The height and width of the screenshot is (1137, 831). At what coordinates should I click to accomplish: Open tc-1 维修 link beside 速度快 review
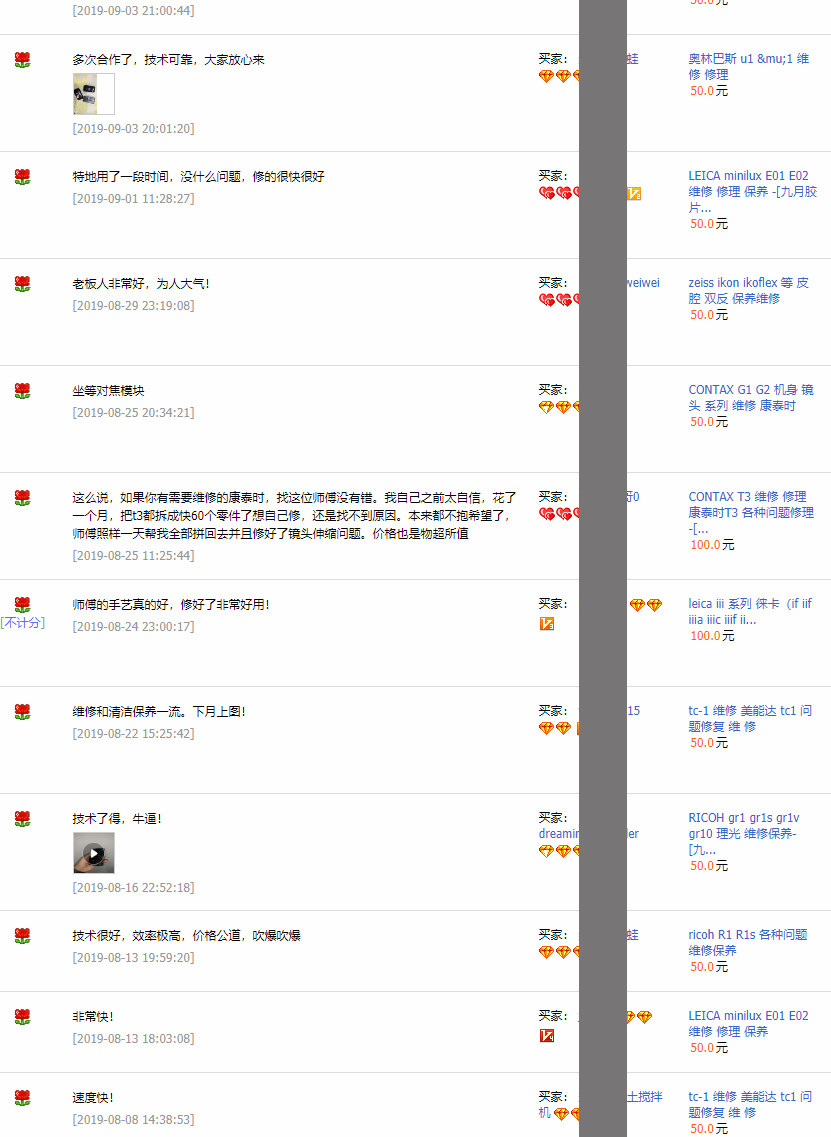coord(750,1104)
